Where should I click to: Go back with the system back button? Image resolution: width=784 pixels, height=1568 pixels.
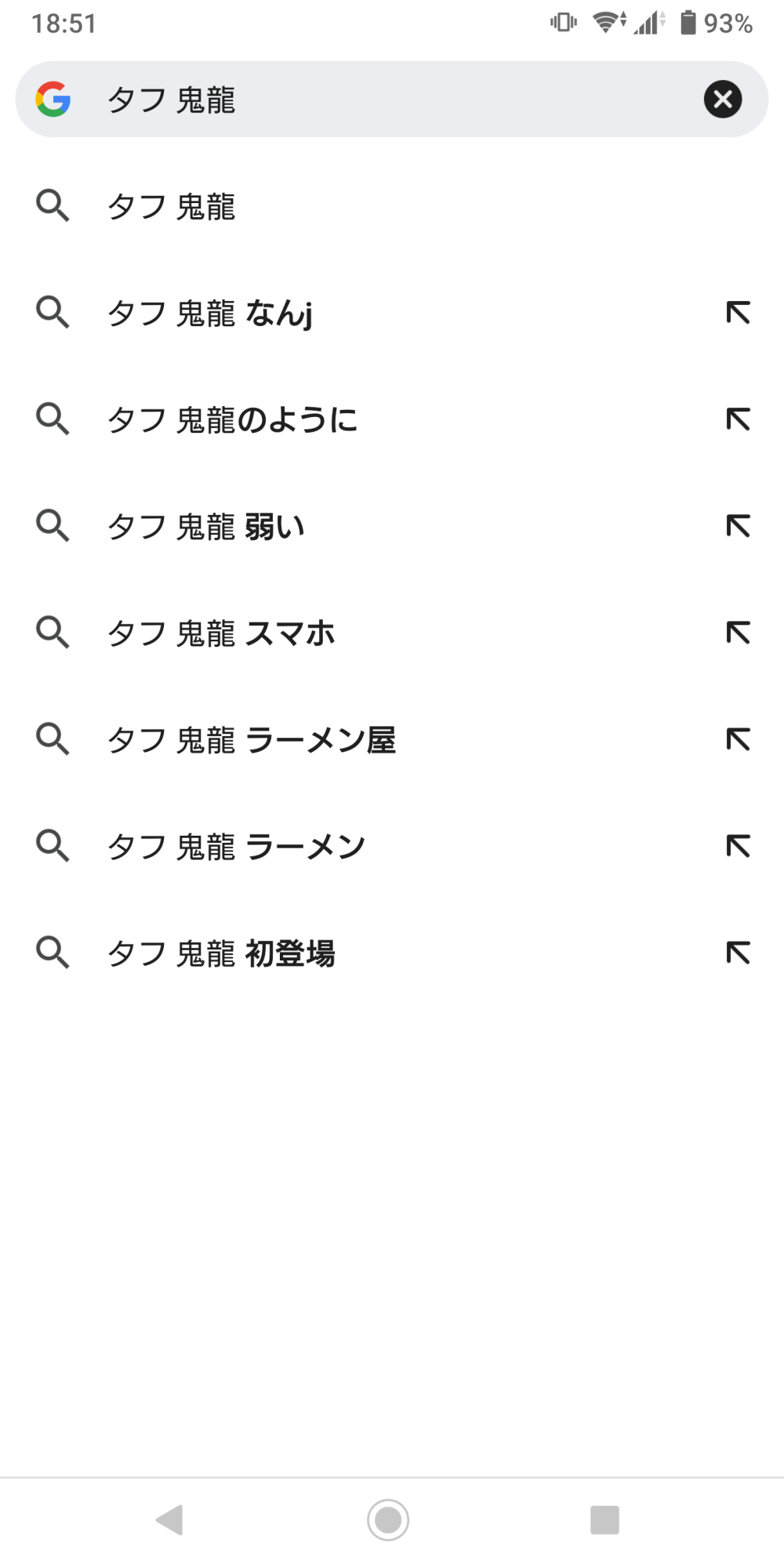(170, 1519)
